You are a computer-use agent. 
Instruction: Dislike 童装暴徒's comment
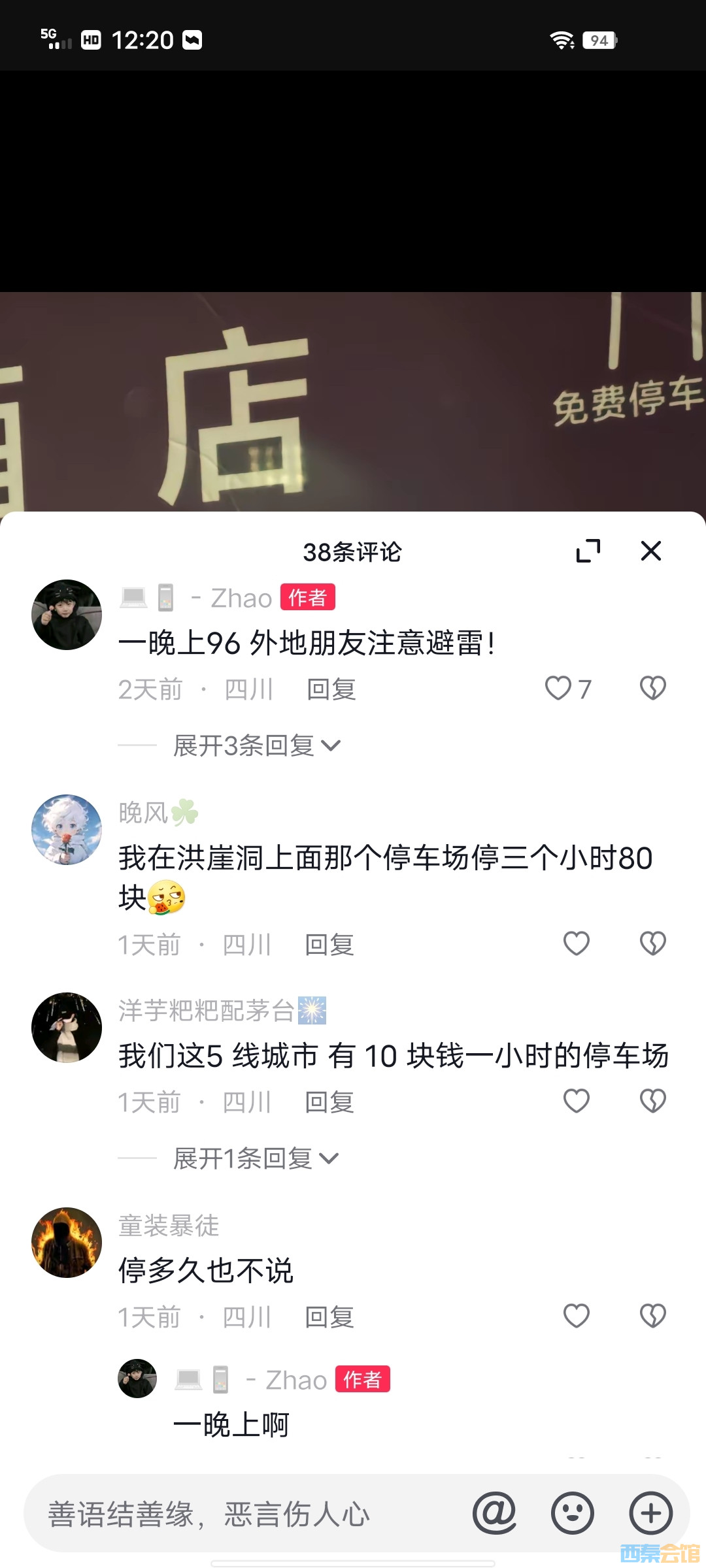click(x=652, y=1316)
